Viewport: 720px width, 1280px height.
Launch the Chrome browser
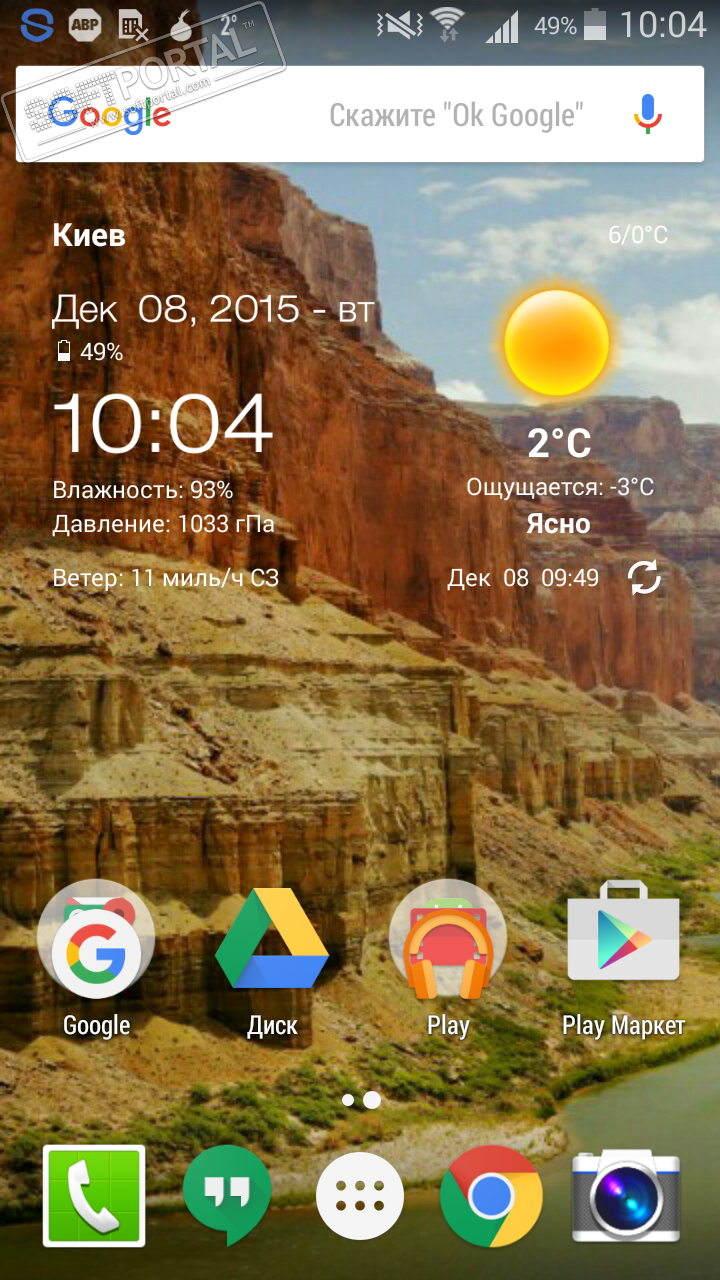491,1196
